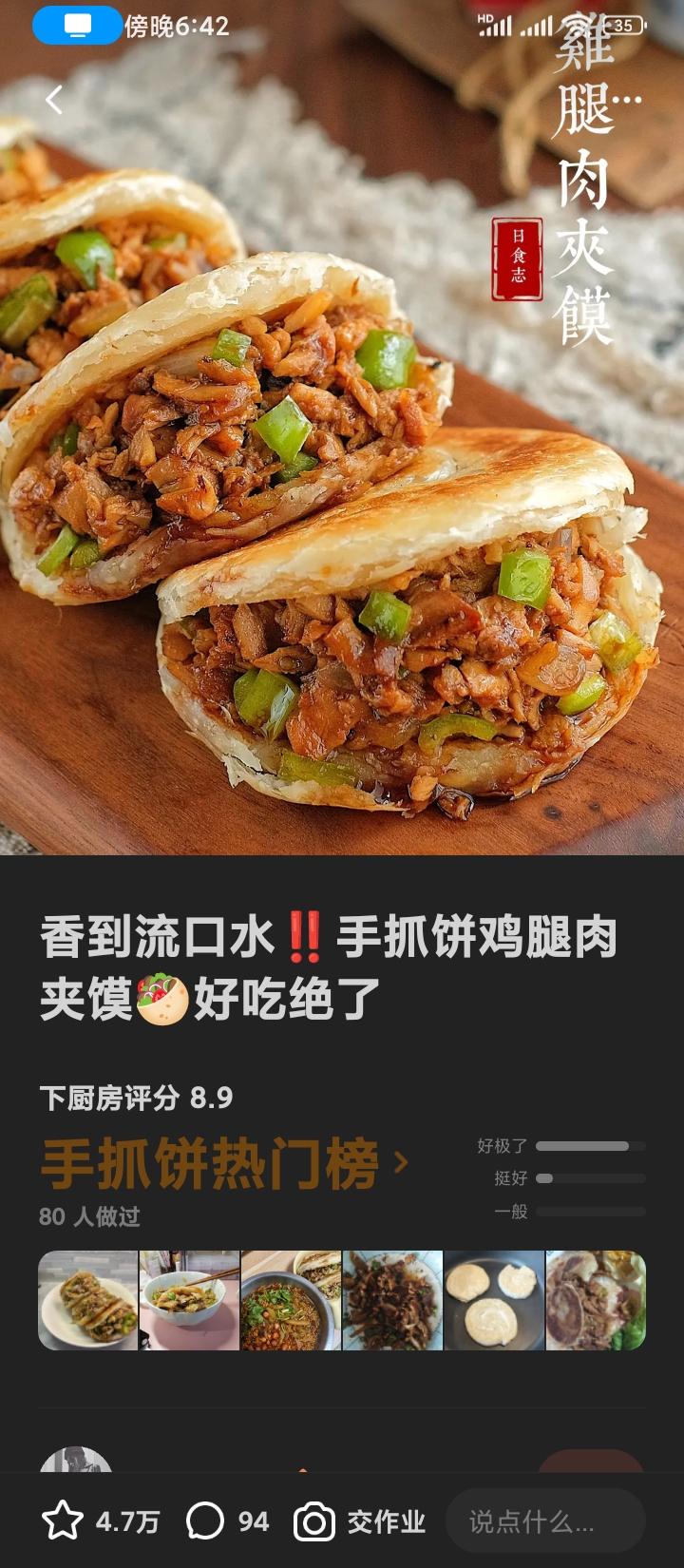Tap 交作业 to submit your dish
Screen dimensions: 684x1568
360,1520
